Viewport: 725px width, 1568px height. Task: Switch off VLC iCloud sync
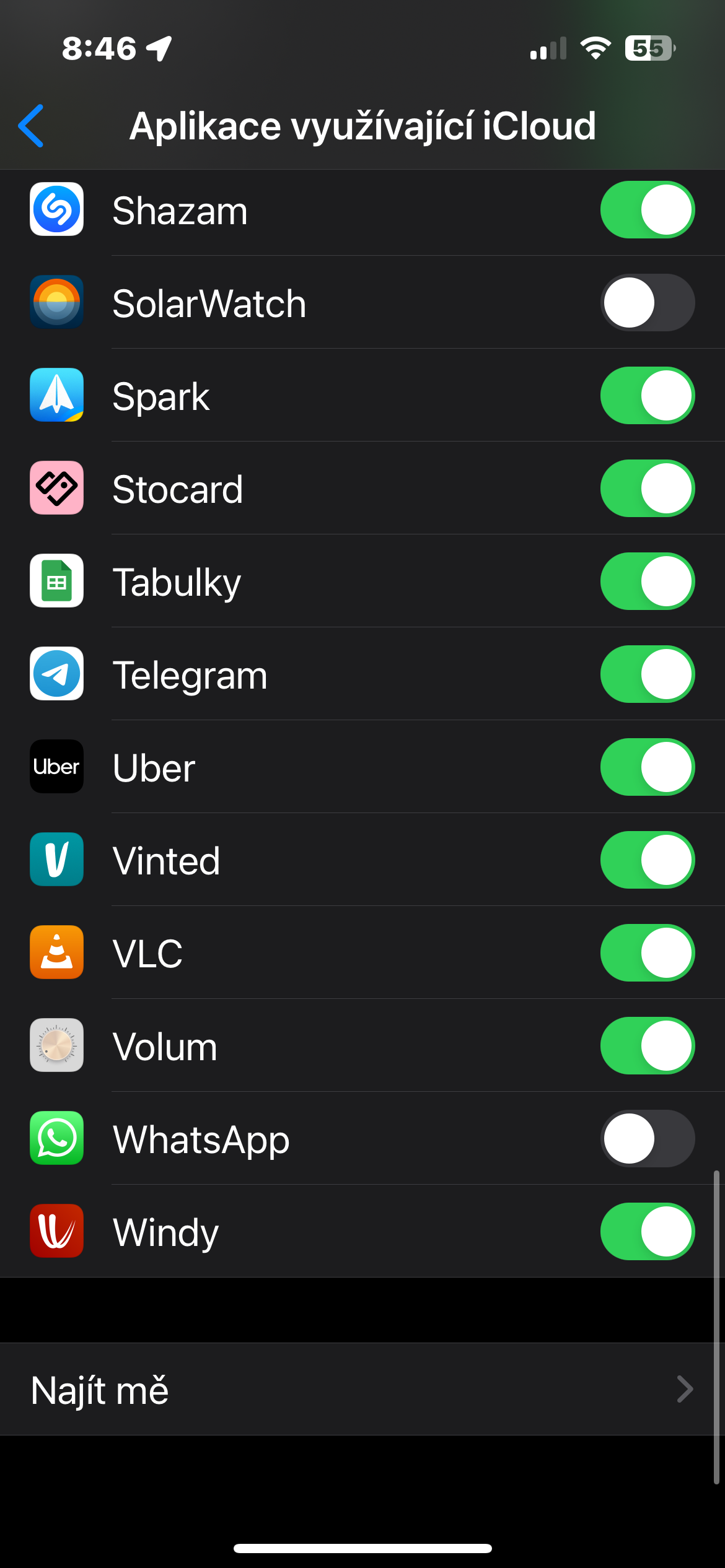[x=647, y=953]
